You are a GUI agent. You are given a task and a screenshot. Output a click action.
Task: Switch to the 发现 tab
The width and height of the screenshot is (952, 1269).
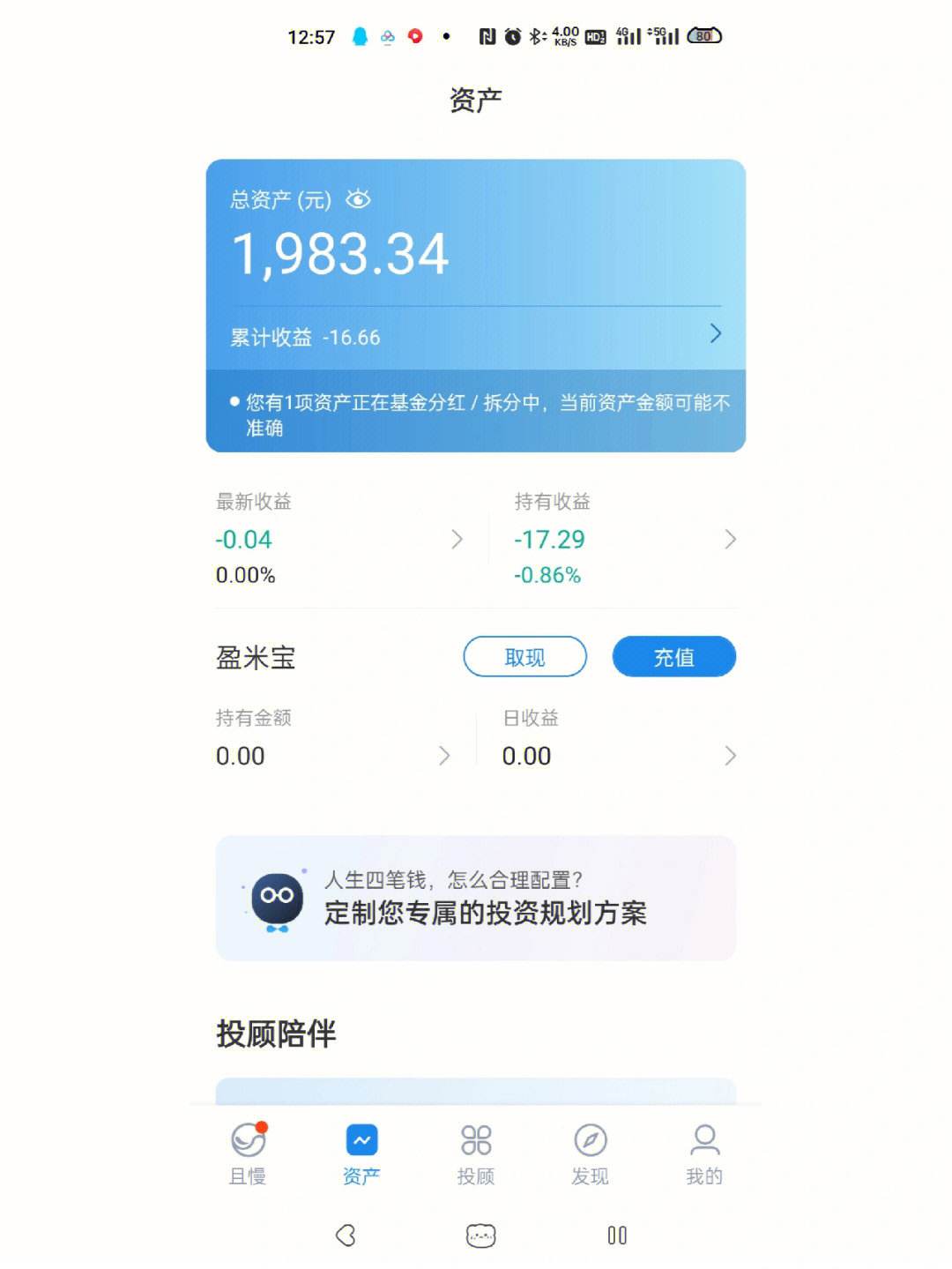coord(590,1153)
